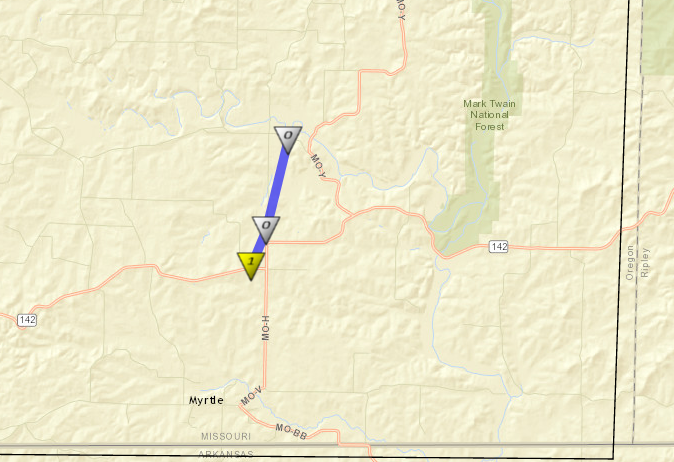Image resolution: width=674 pixels, height=462 pixels.
Task: Tap the yellow triangle marker labeled 1
Action: (x=250, y=264)
